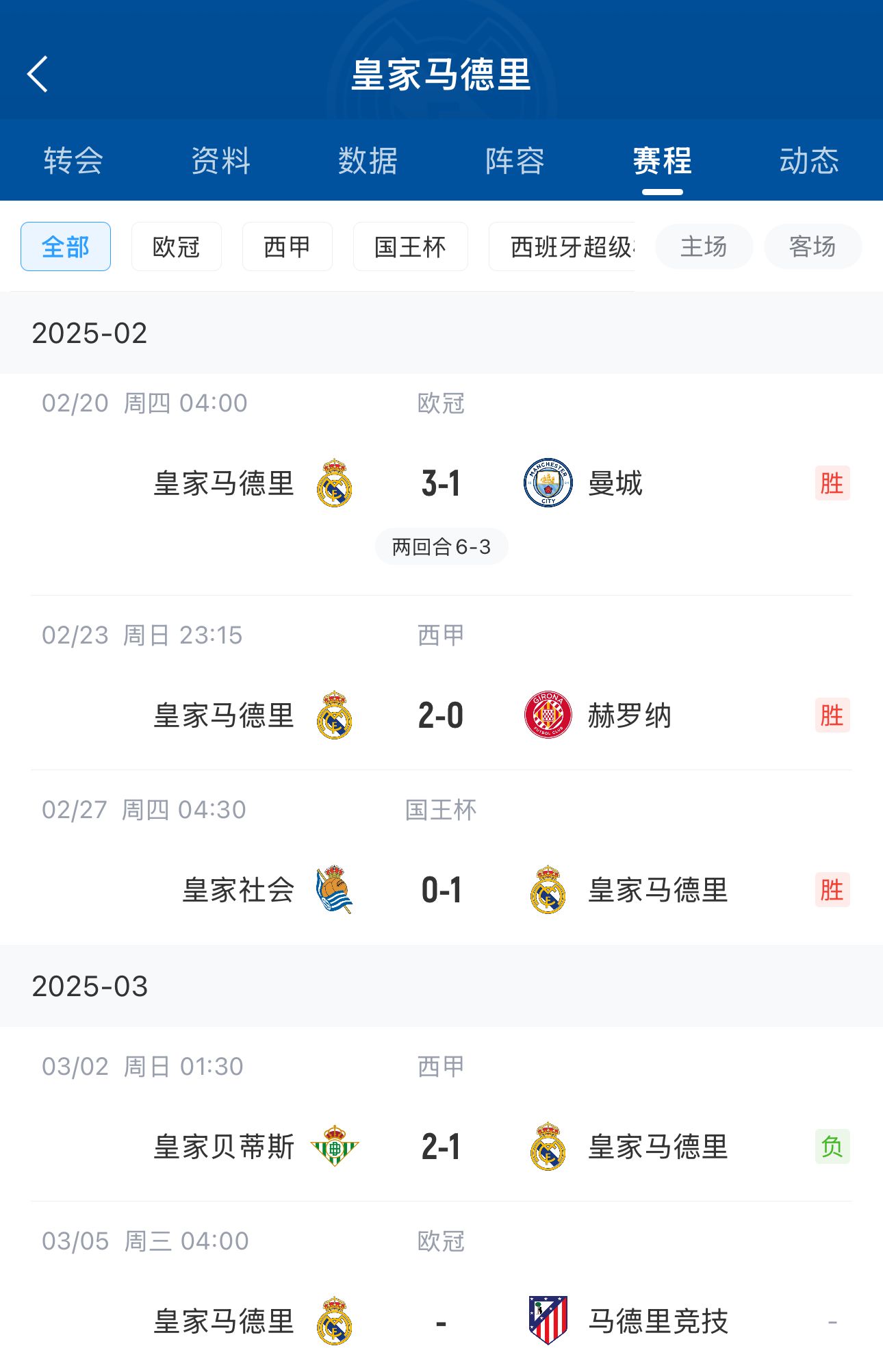Open the 皇家马德里 vs 马德里竞技 match
The height and width of the screenshot is (1372, 883).
[x=441, y=1321]
